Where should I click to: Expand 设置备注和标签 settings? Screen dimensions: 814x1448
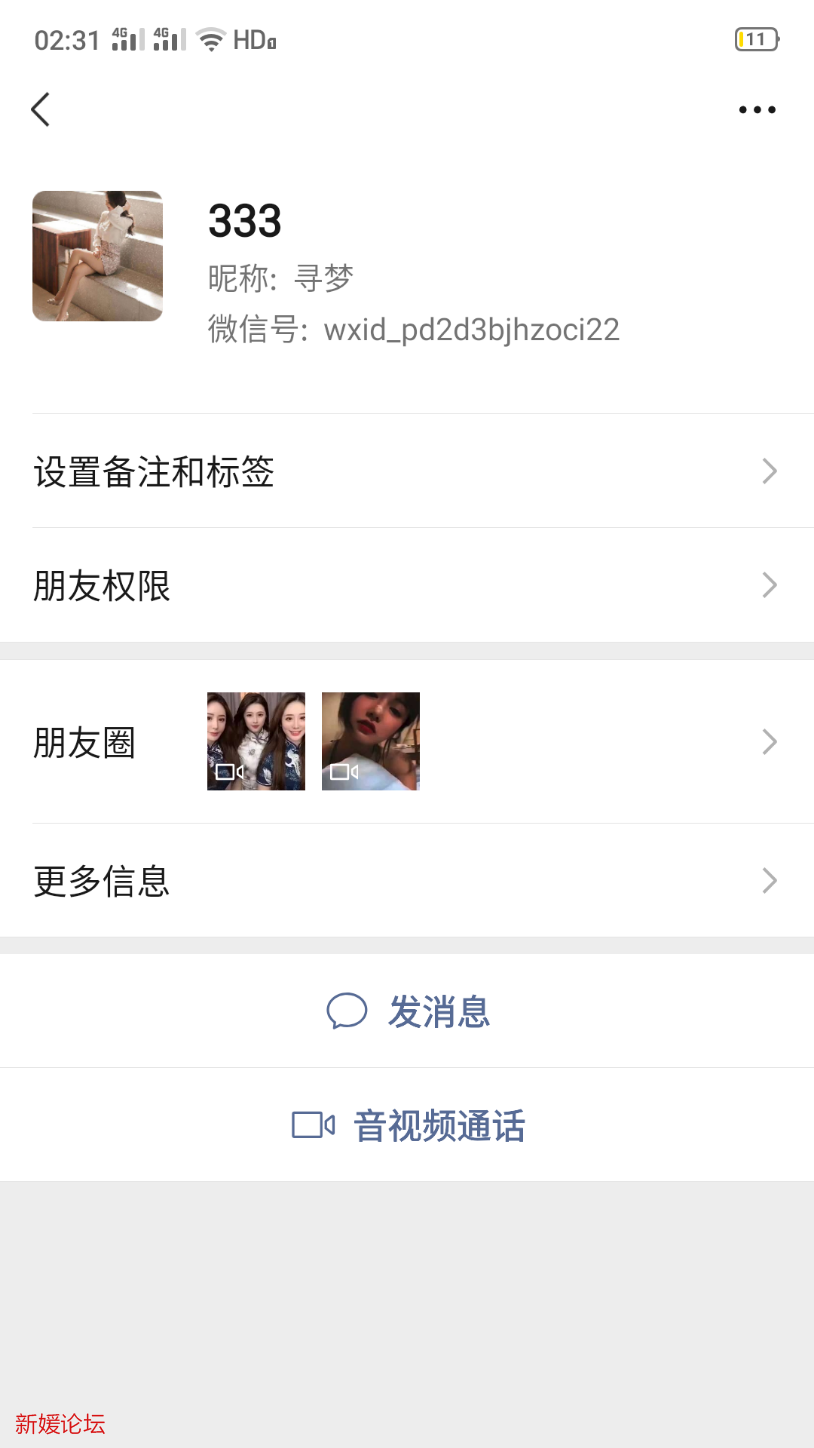(x=407, y=471)
